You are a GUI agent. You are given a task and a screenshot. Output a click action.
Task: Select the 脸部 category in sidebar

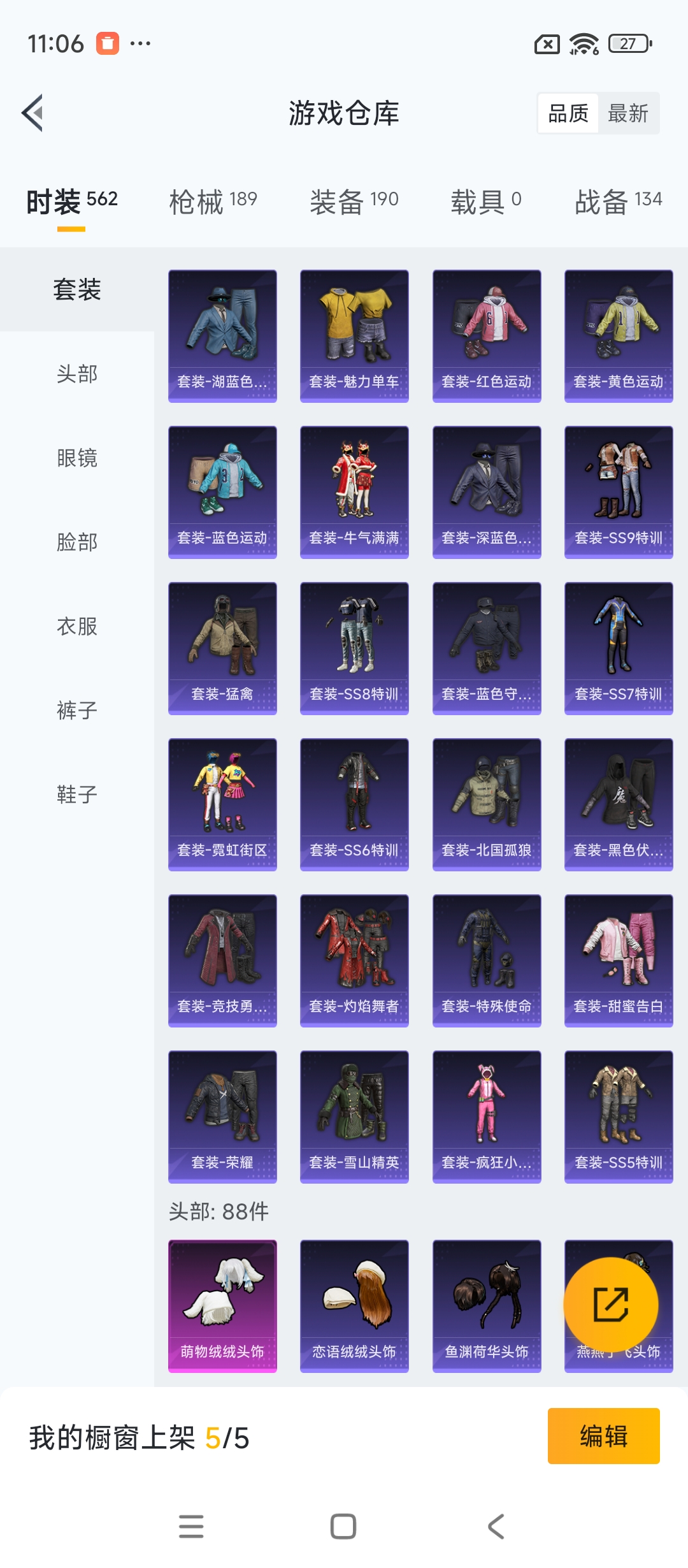[77, 542]
